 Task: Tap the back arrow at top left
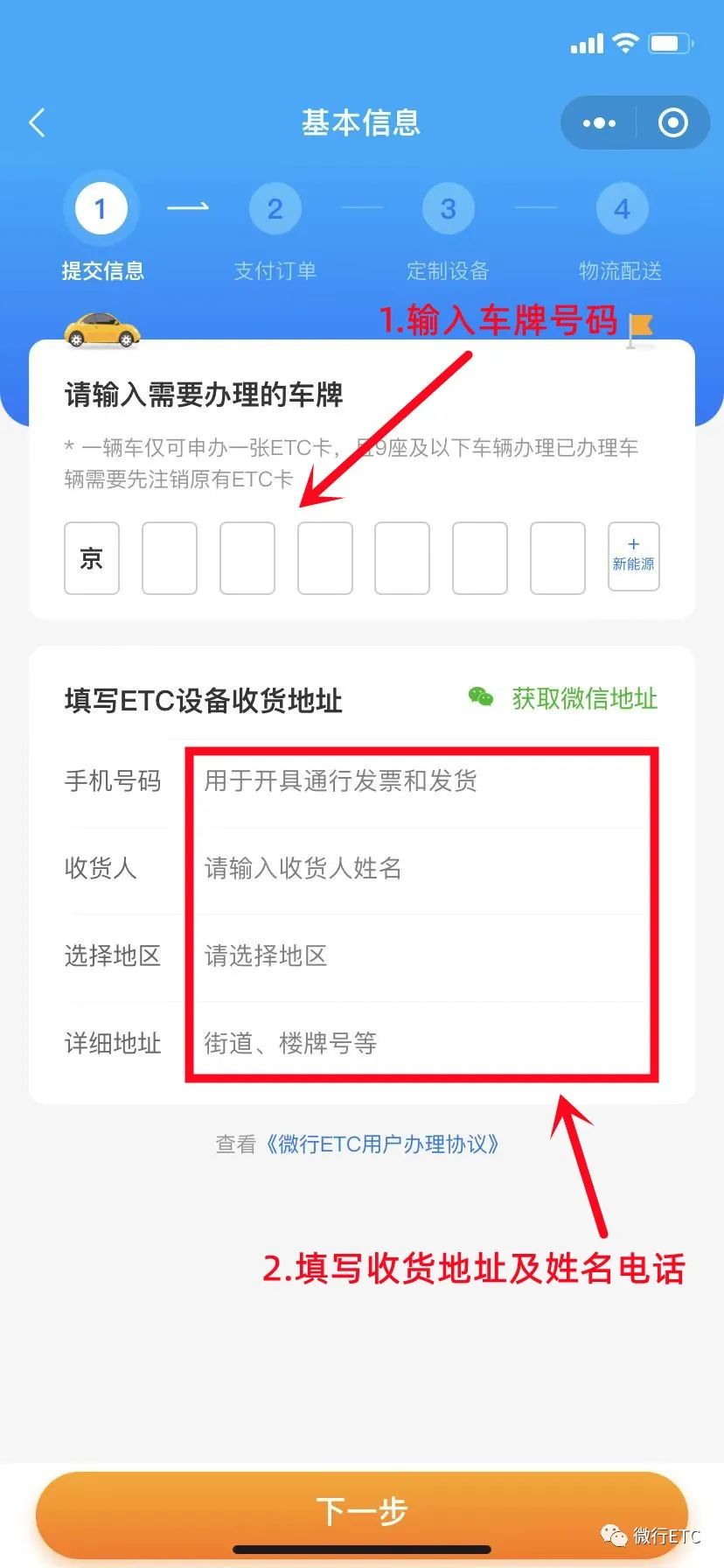[37, 122]
